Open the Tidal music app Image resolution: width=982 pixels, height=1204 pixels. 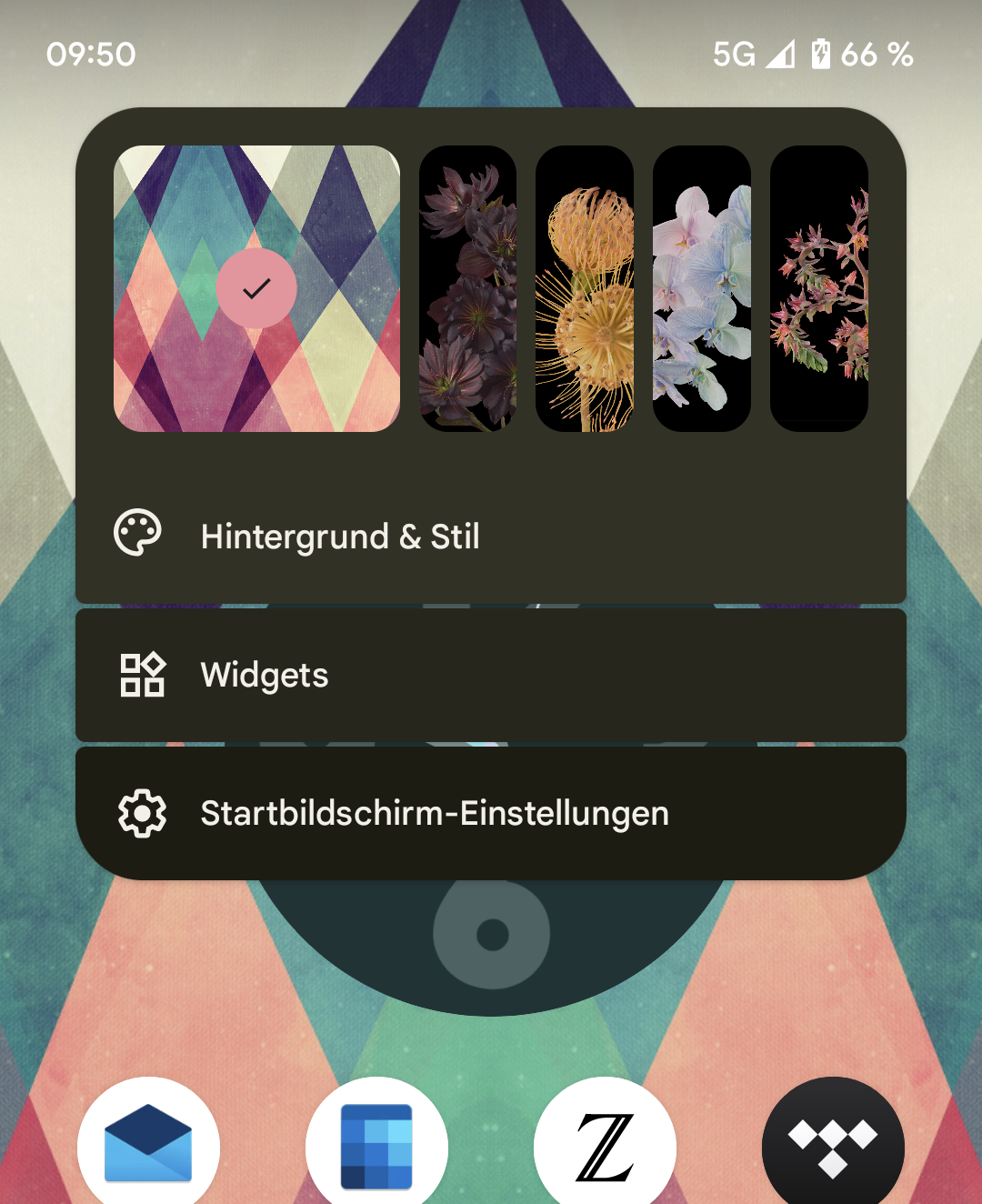point(833,1144)
